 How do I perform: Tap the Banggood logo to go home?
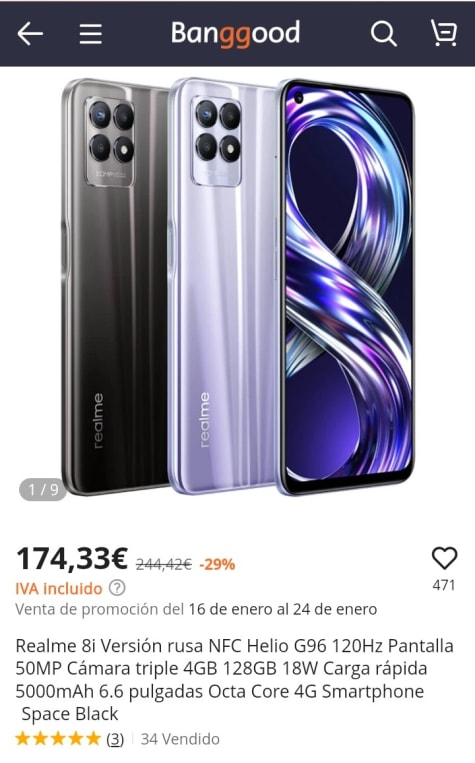coord(235,34)
